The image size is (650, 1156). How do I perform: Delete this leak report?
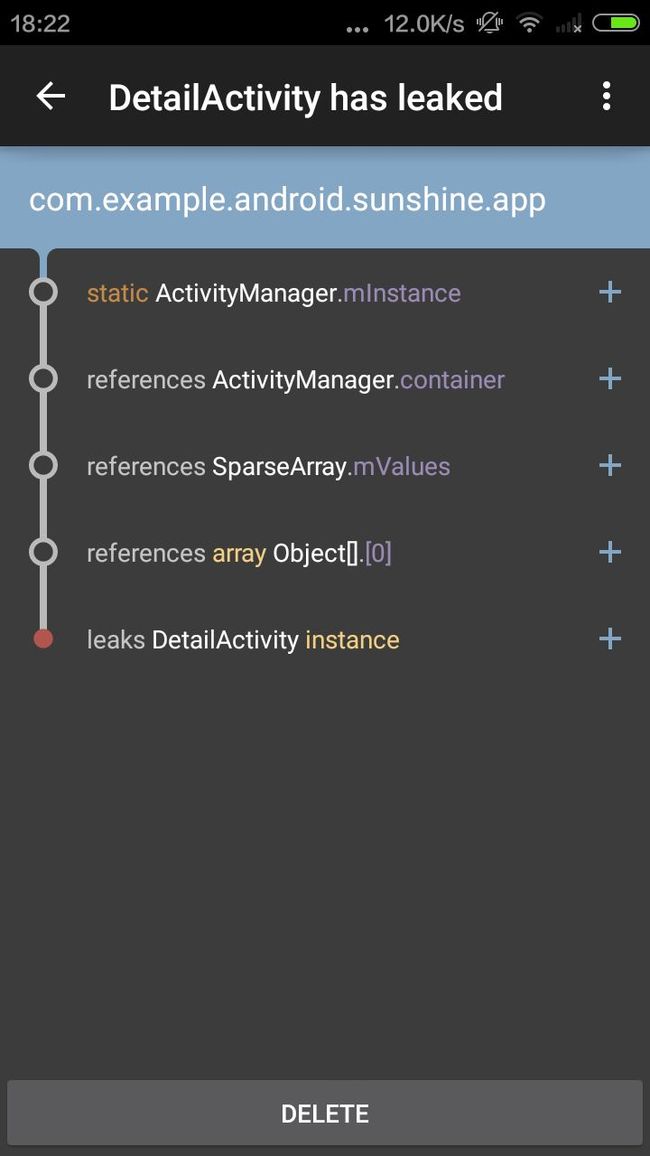pos(325,1113)
